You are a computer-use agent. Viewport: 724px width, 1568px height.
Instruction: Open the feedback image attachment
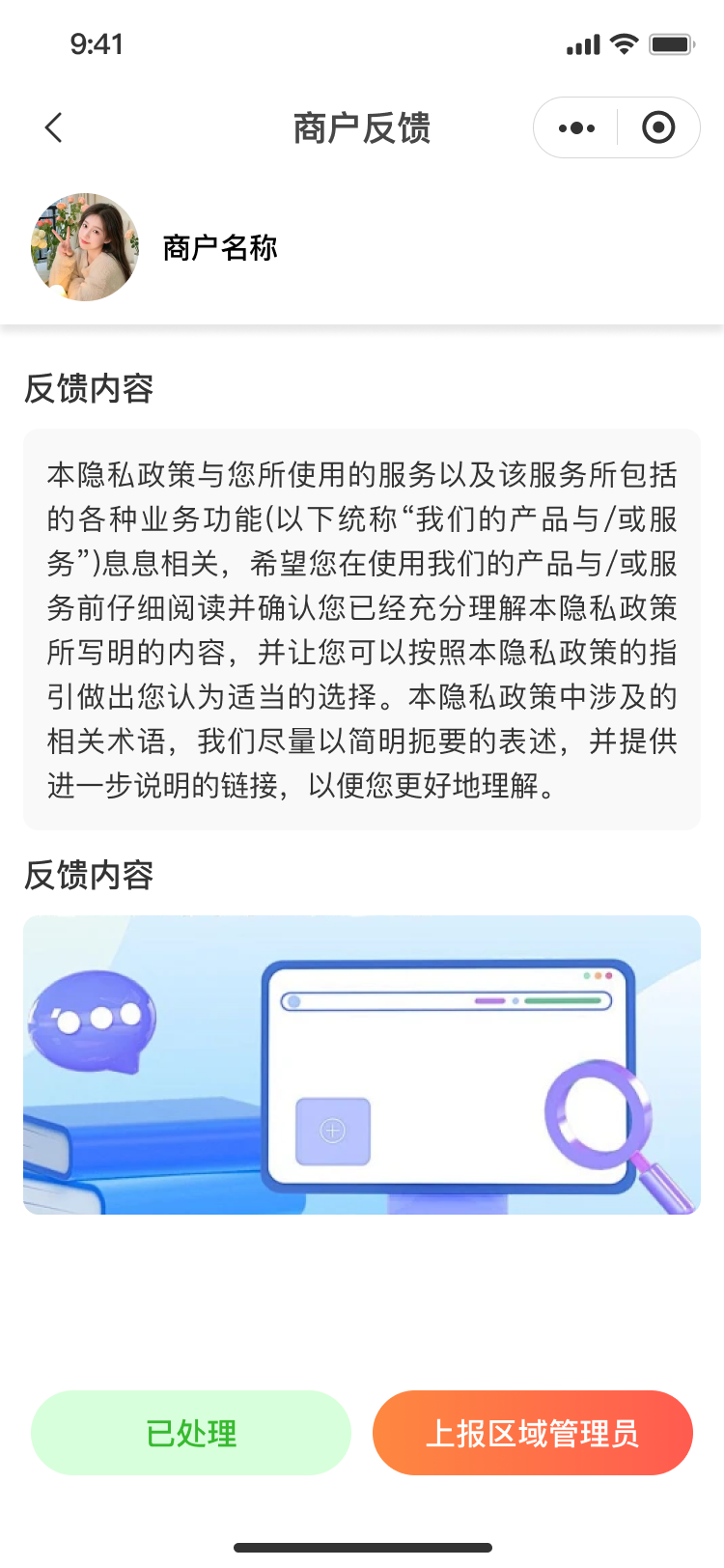point(362,1064)
